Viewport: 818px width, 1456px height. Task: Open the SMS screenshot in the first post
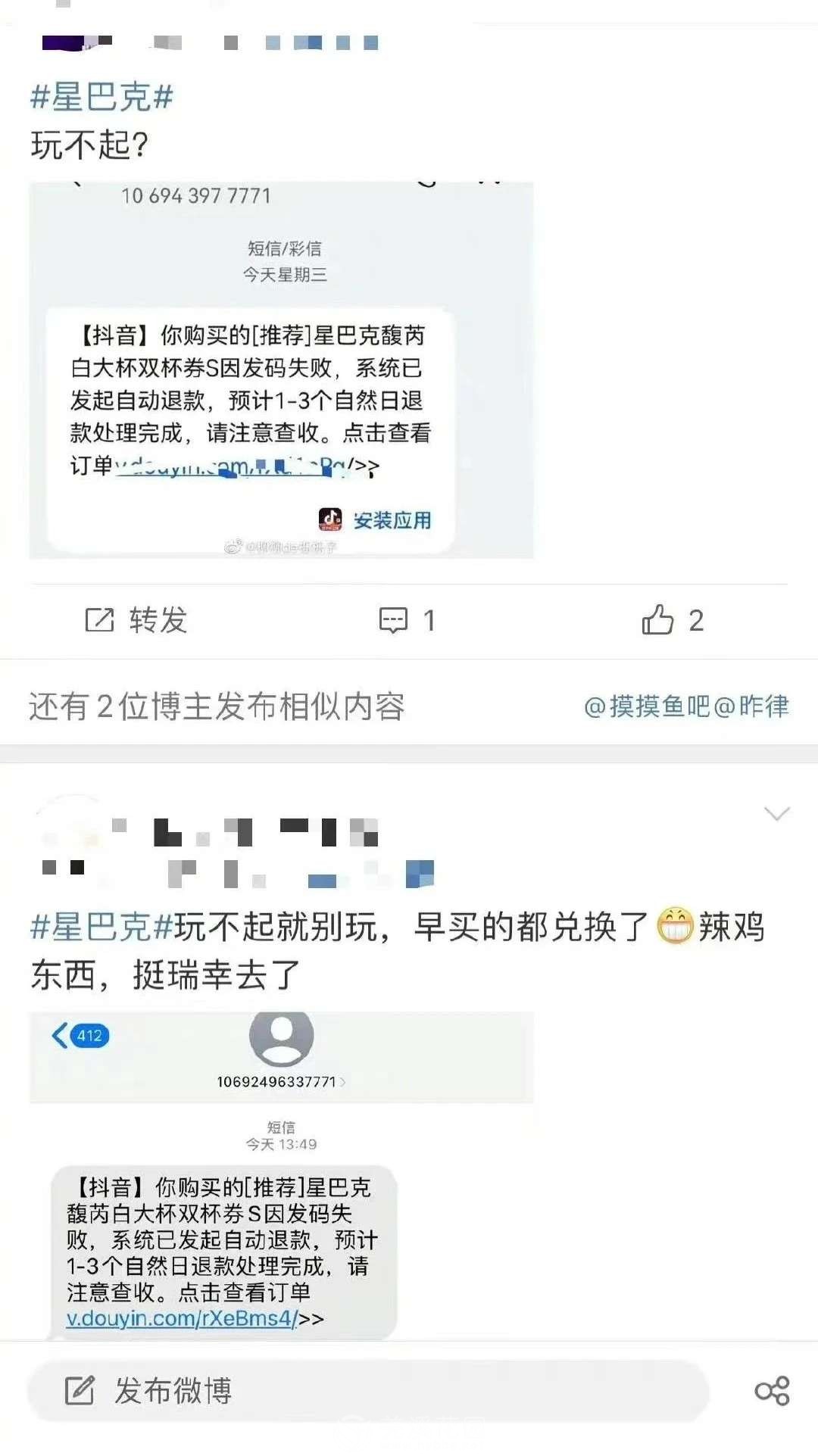(281, 371)
